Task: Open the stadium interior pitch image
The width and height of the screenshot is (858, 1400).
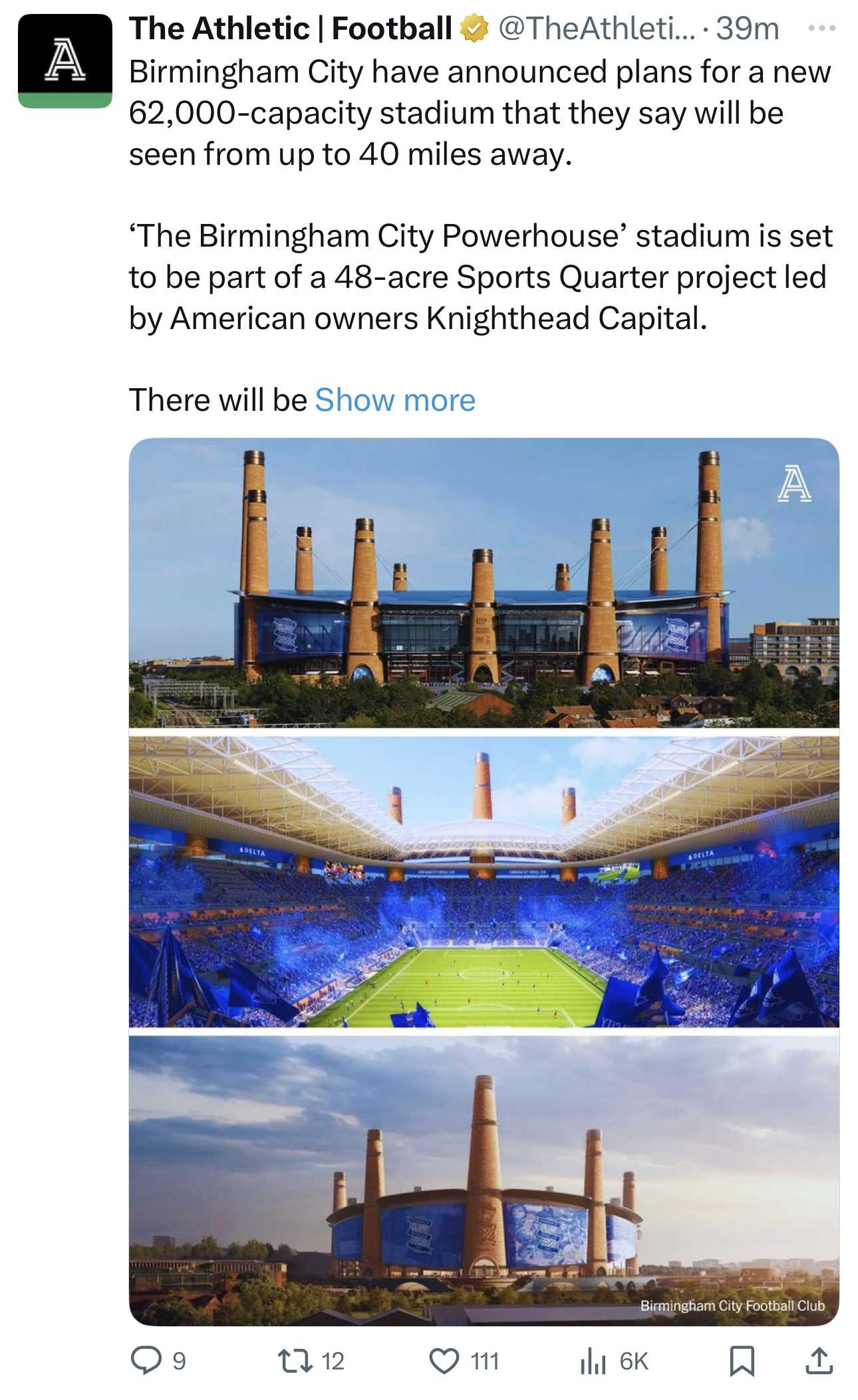Action: point(484,881)
